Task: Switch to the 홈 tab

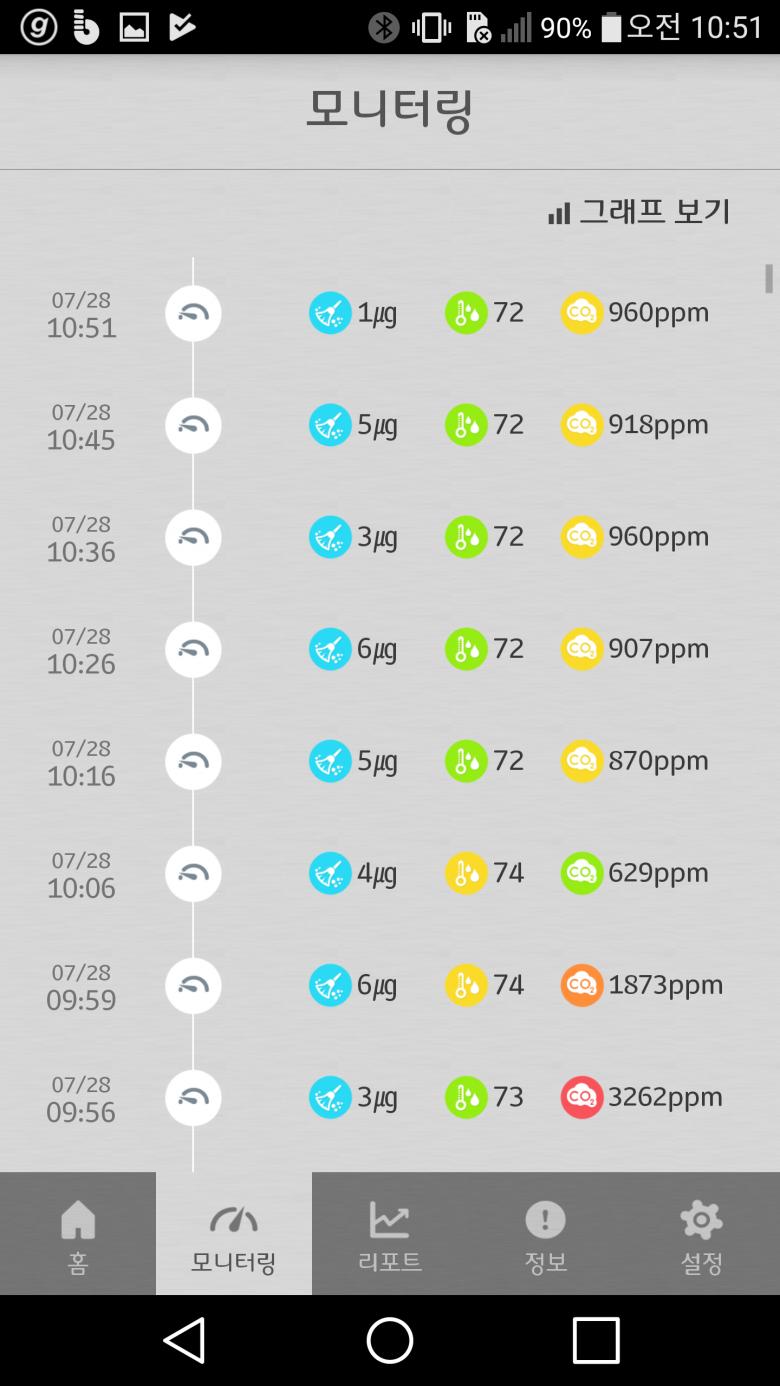Action: [78, 1234]
